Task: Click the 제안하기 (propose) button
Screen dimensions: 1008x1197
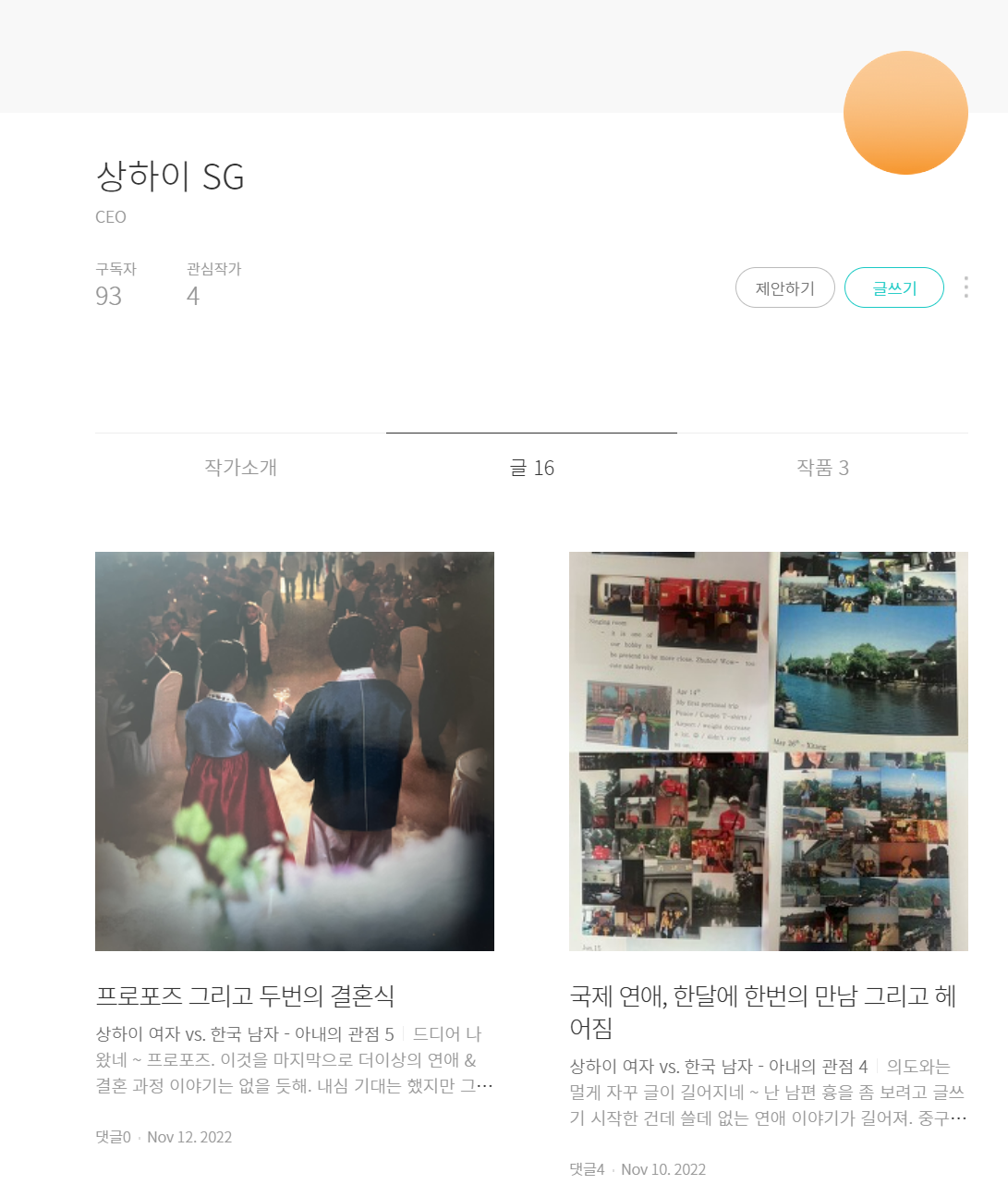Action: (x=784, y=287)
